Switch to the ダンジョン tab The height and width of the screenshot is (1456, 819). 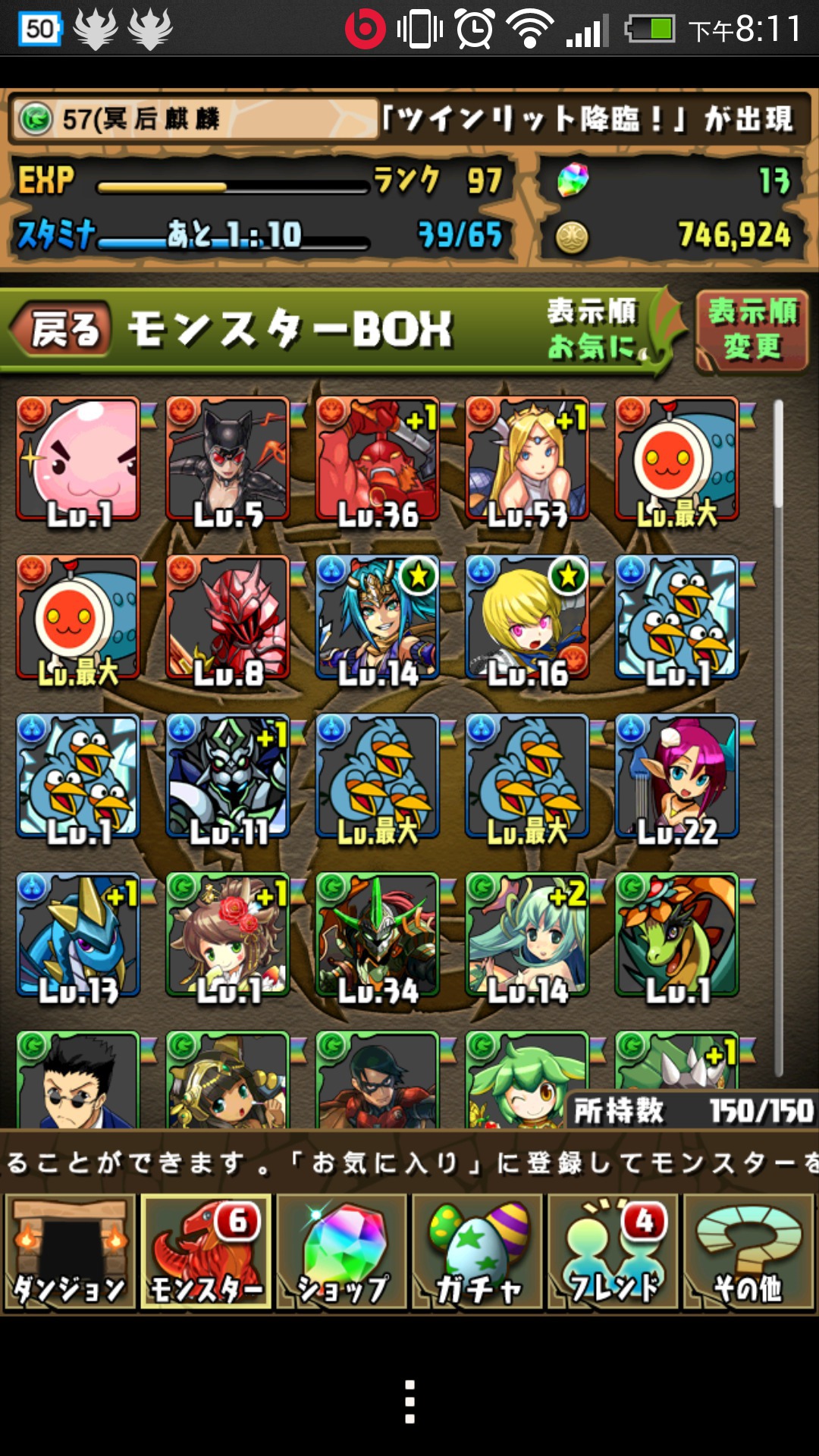click(70, 1252)
